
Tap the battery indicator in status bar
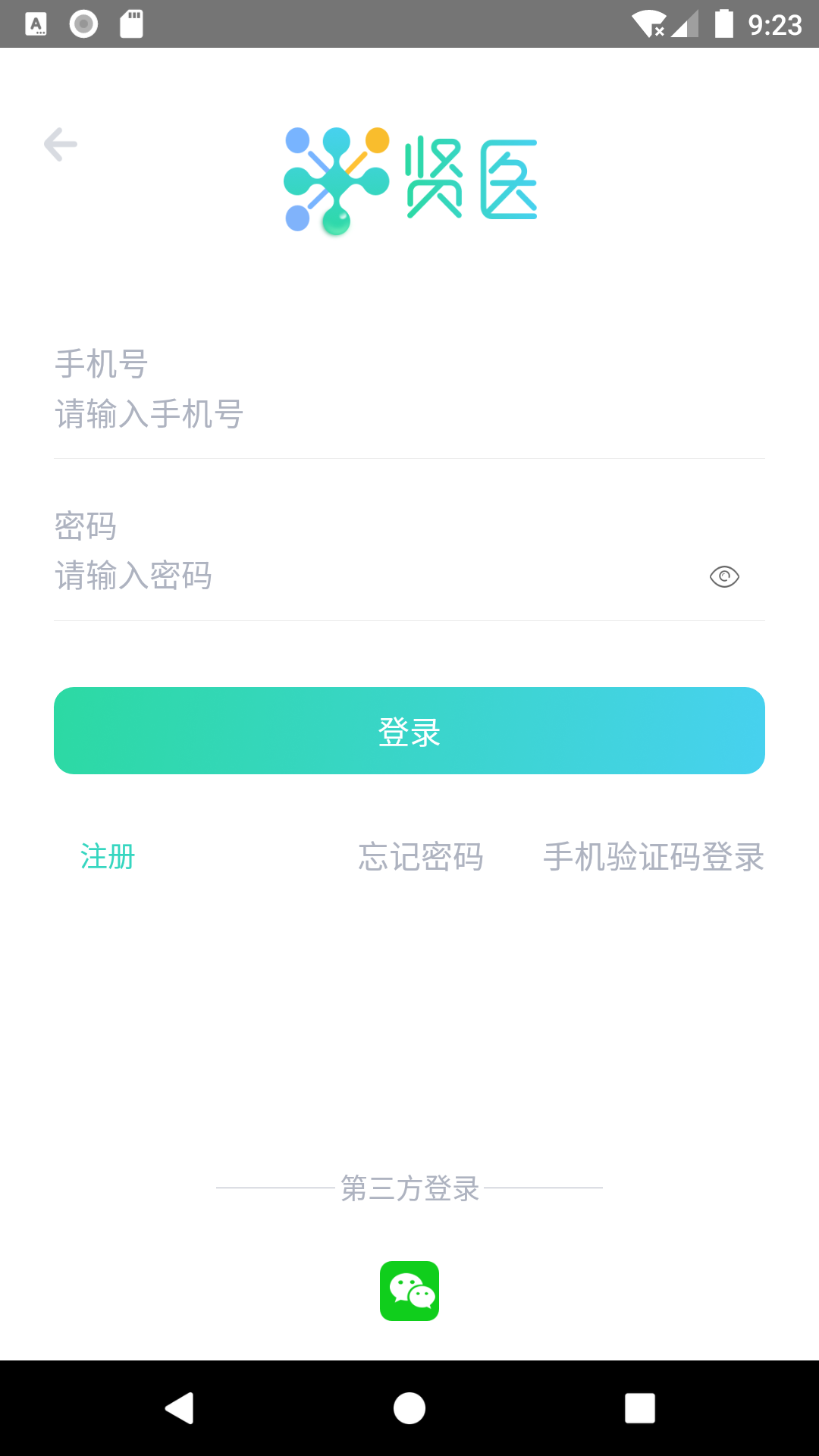724,23
